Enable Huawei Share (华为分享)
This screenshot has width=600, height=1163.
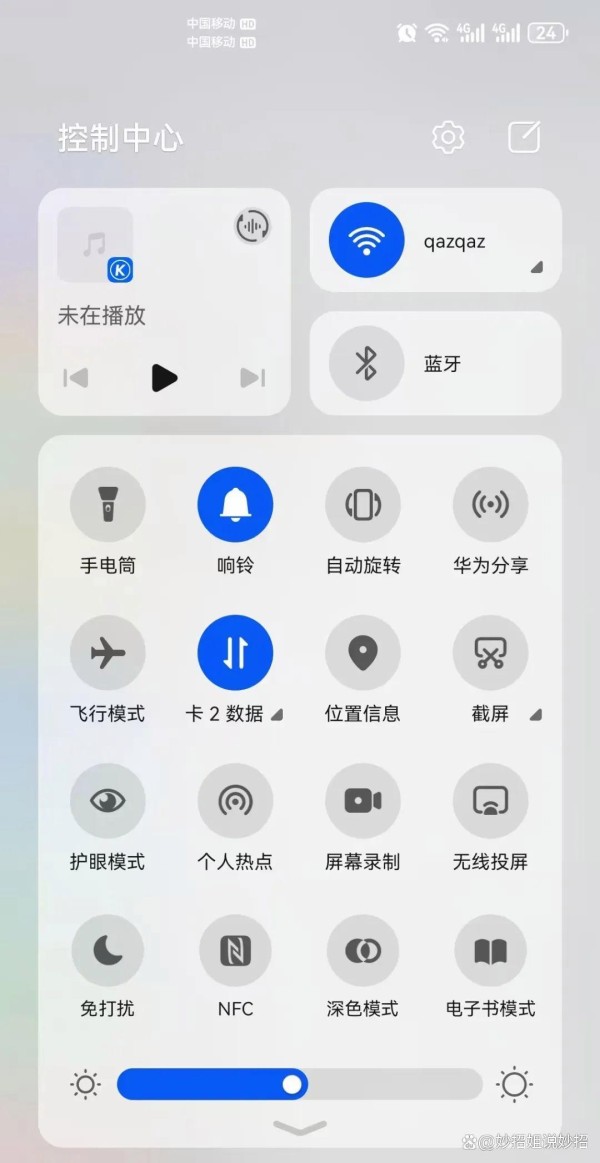[x=490, y=505]
